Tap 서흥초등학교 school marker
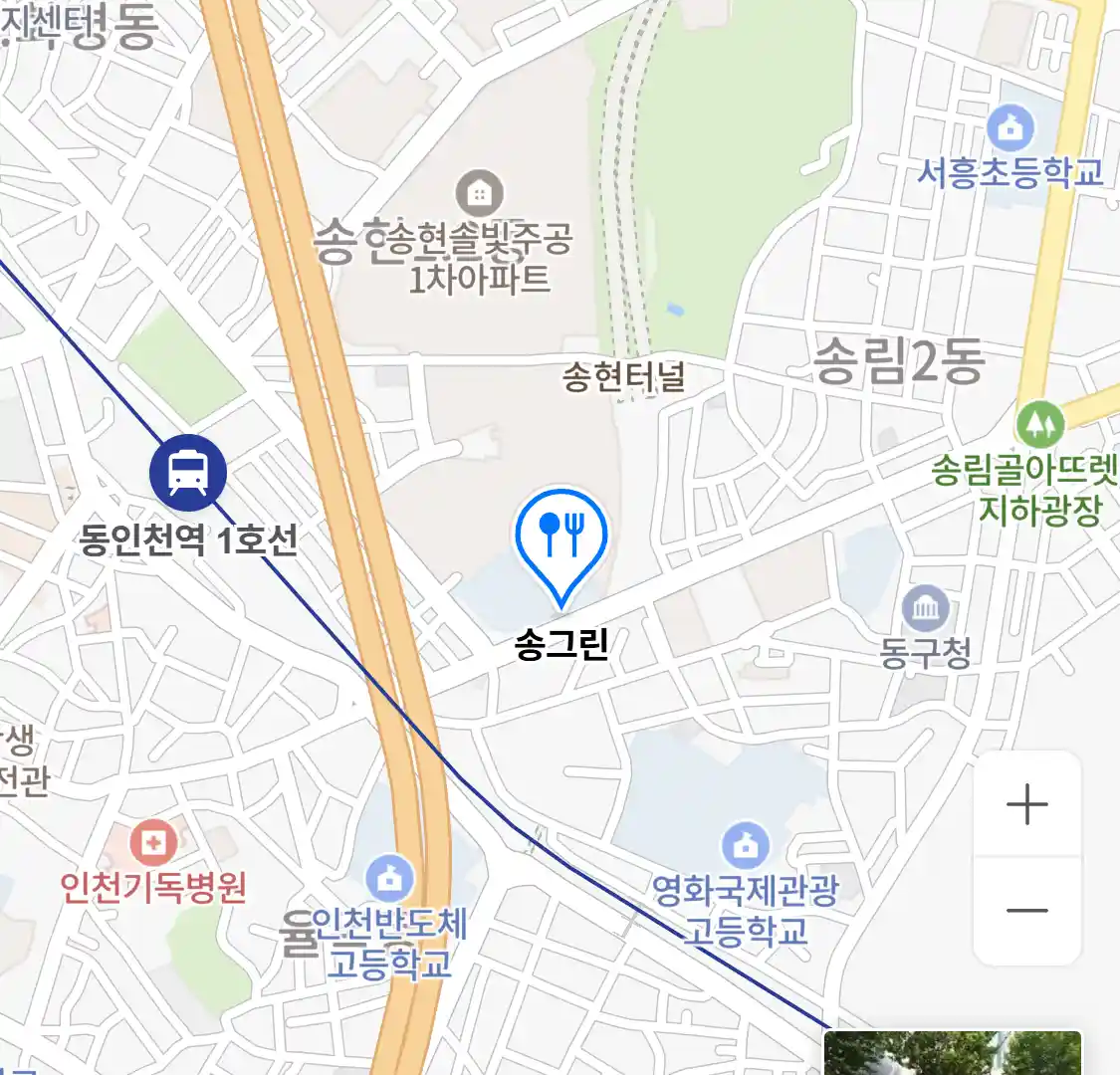The height and width of the screenshot is (1075, 1120). pyautogui.click(x=1010, y=128)
